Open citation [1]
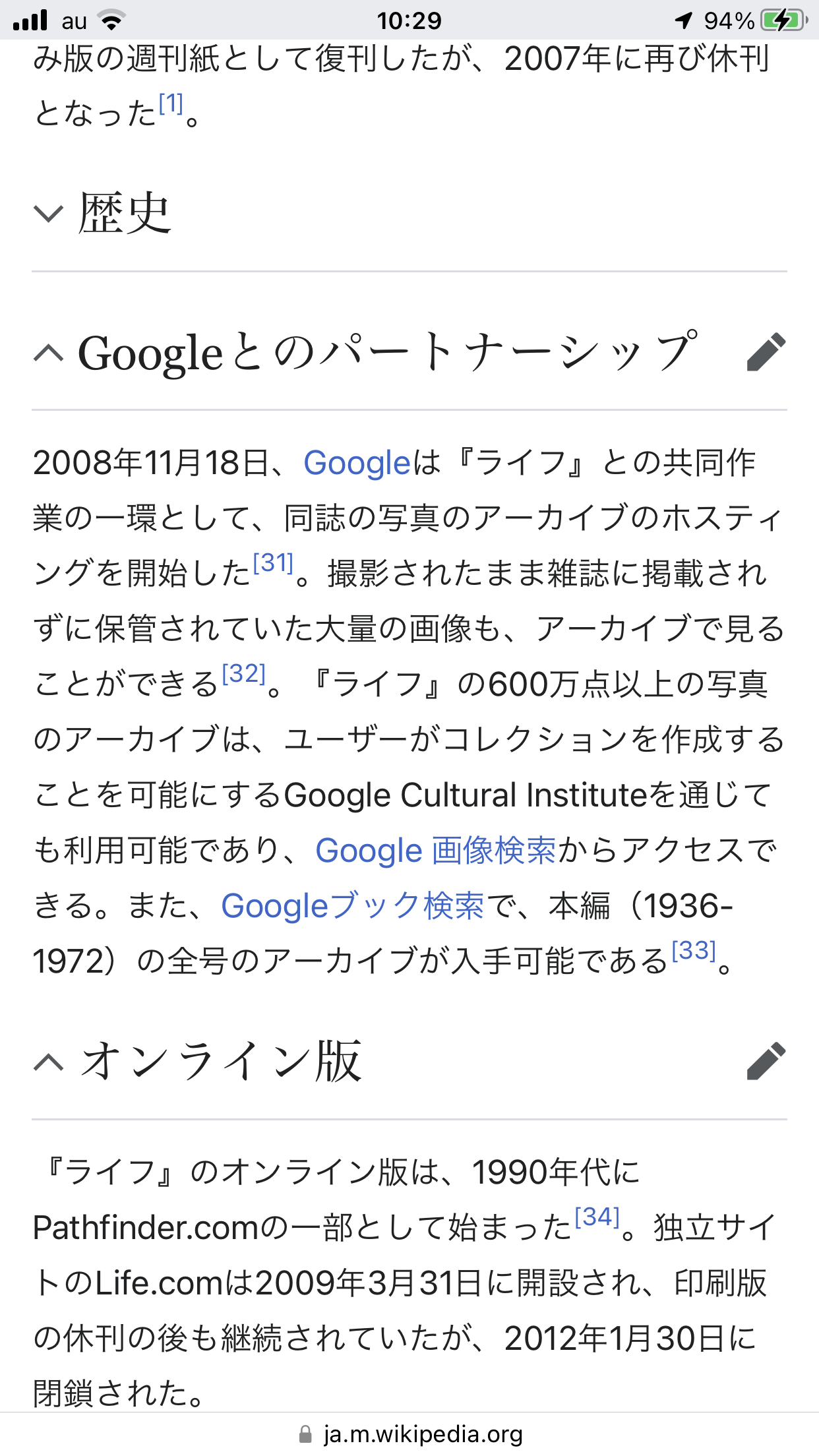Image resolution: width=819 pixels, height=1456 pixels. 171,104
